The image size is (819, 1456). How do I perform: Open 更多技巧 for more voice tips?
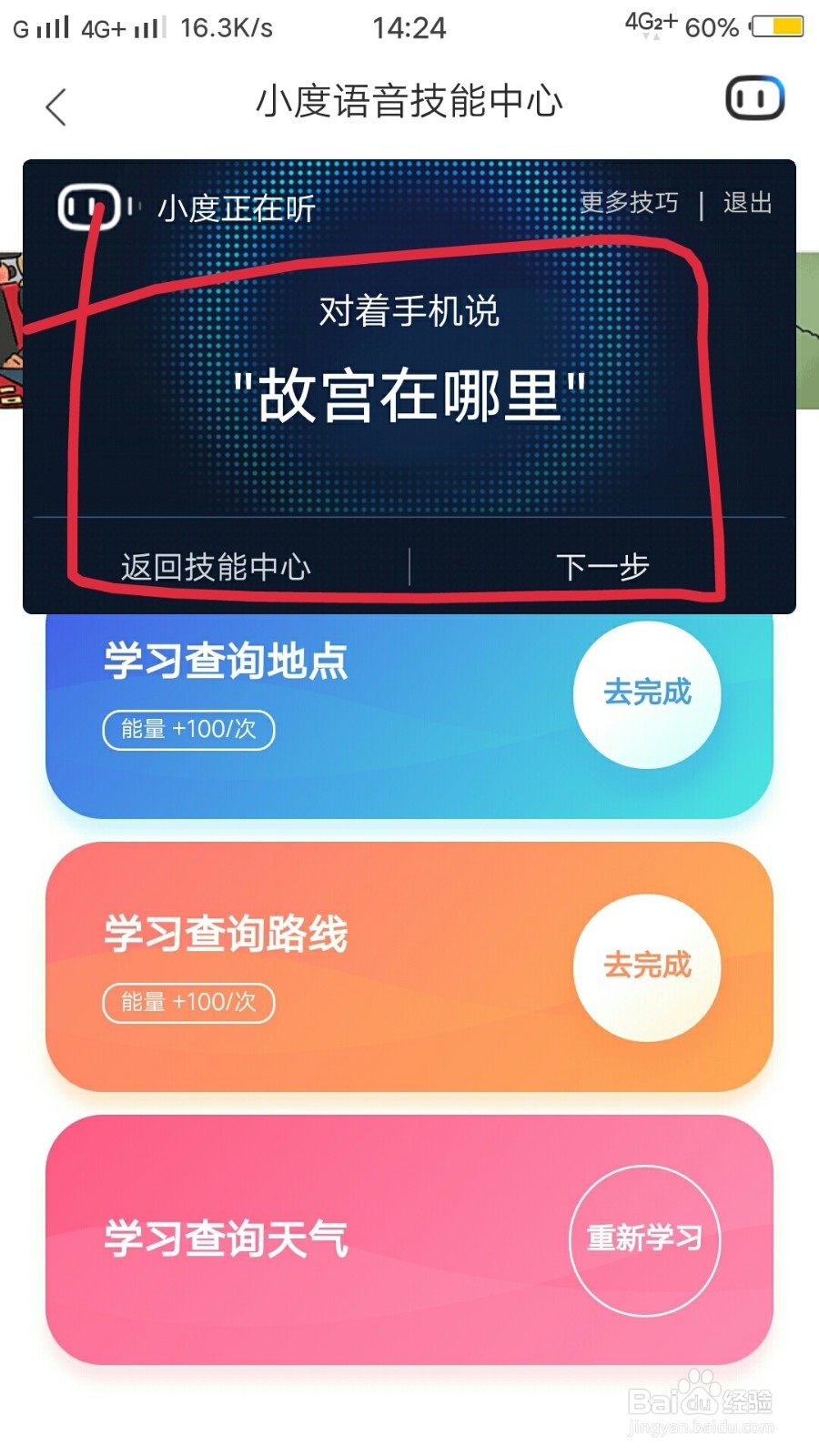(x=630, y=202)
